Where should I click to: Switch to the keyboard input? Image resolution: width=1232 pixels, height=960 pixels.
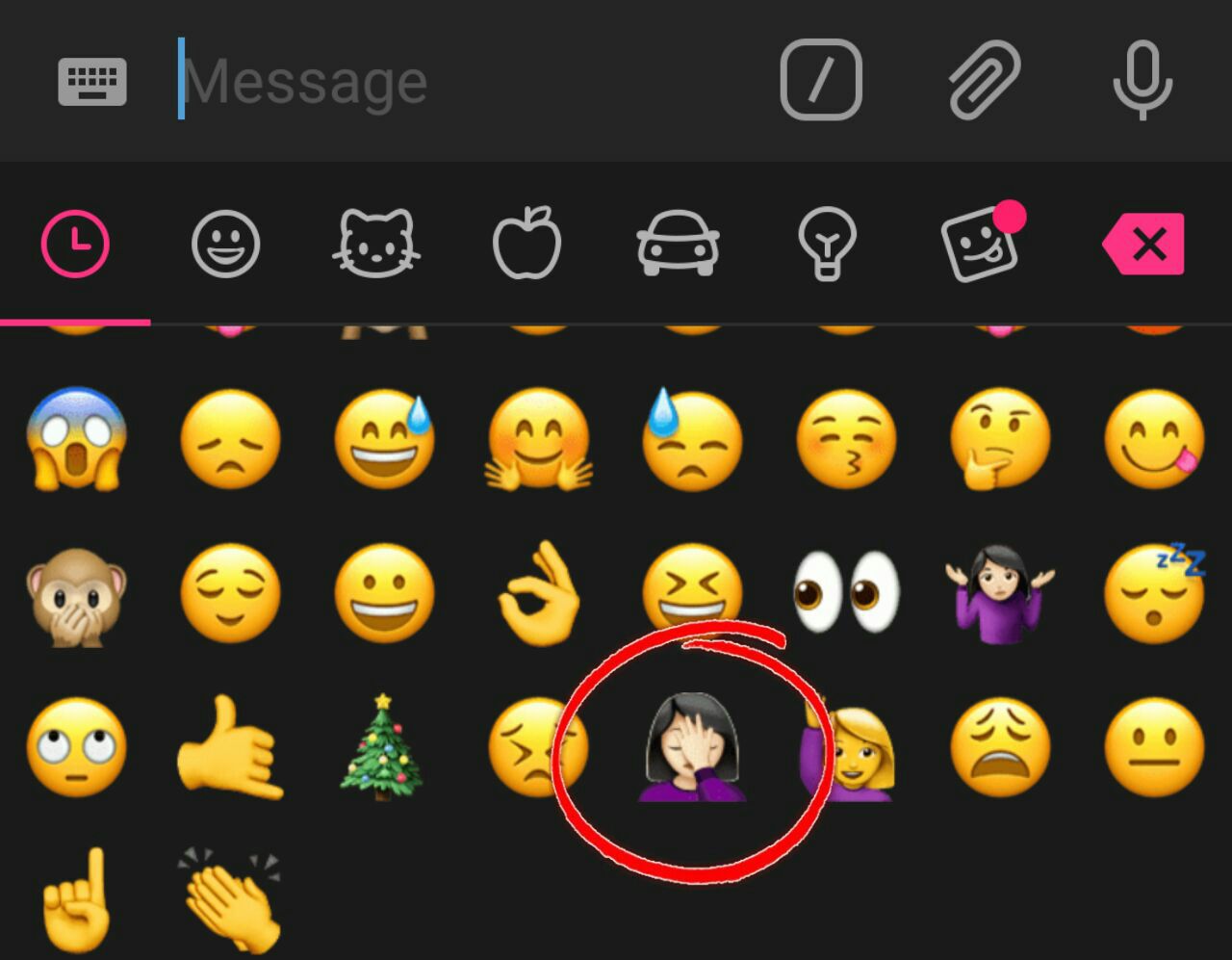pyautogui.click(x=92, y=82)
